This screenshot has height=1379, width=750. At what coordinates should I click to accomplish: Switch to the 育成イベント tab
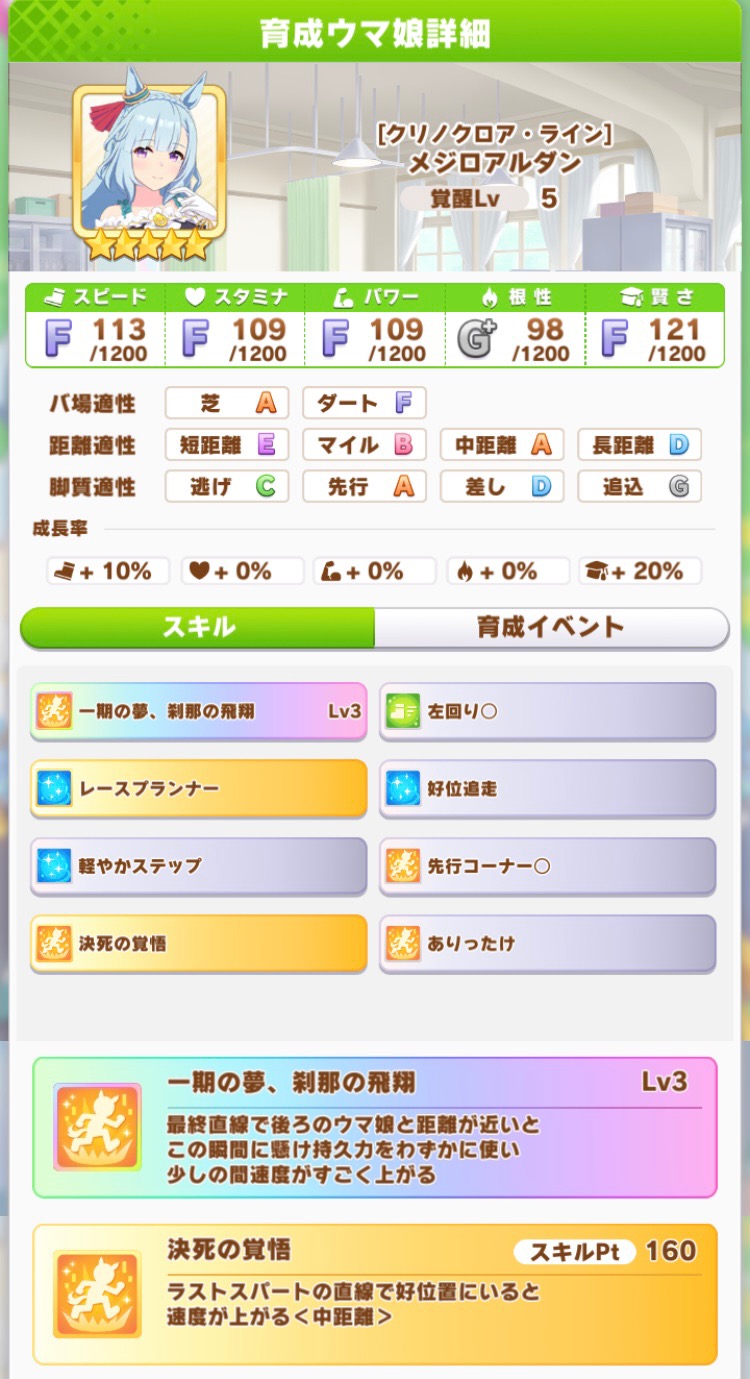tap(550, 628)
